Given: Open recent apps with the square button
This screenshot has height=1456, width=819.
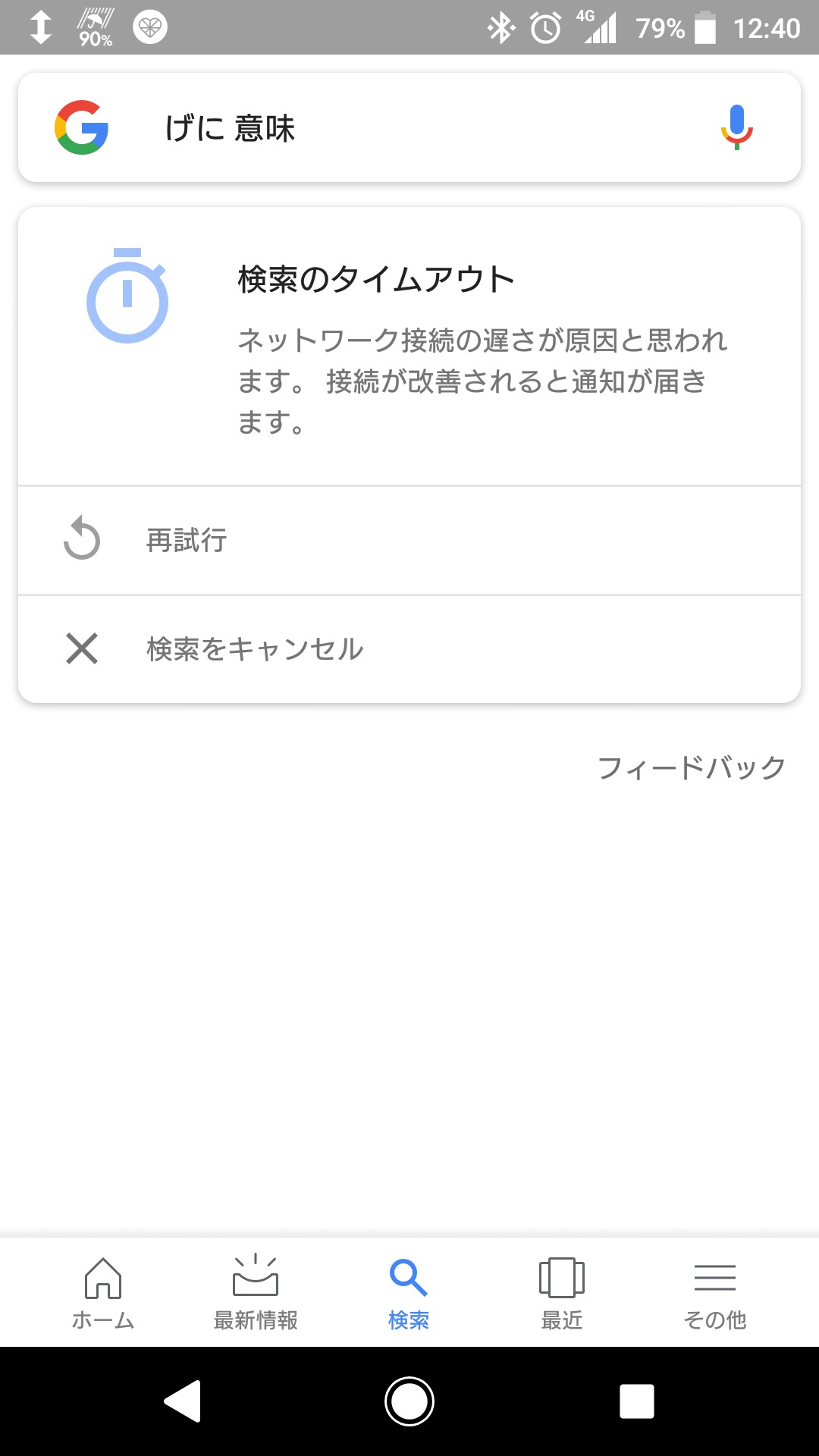Looking at the screenshot, I should (636, 1401).
